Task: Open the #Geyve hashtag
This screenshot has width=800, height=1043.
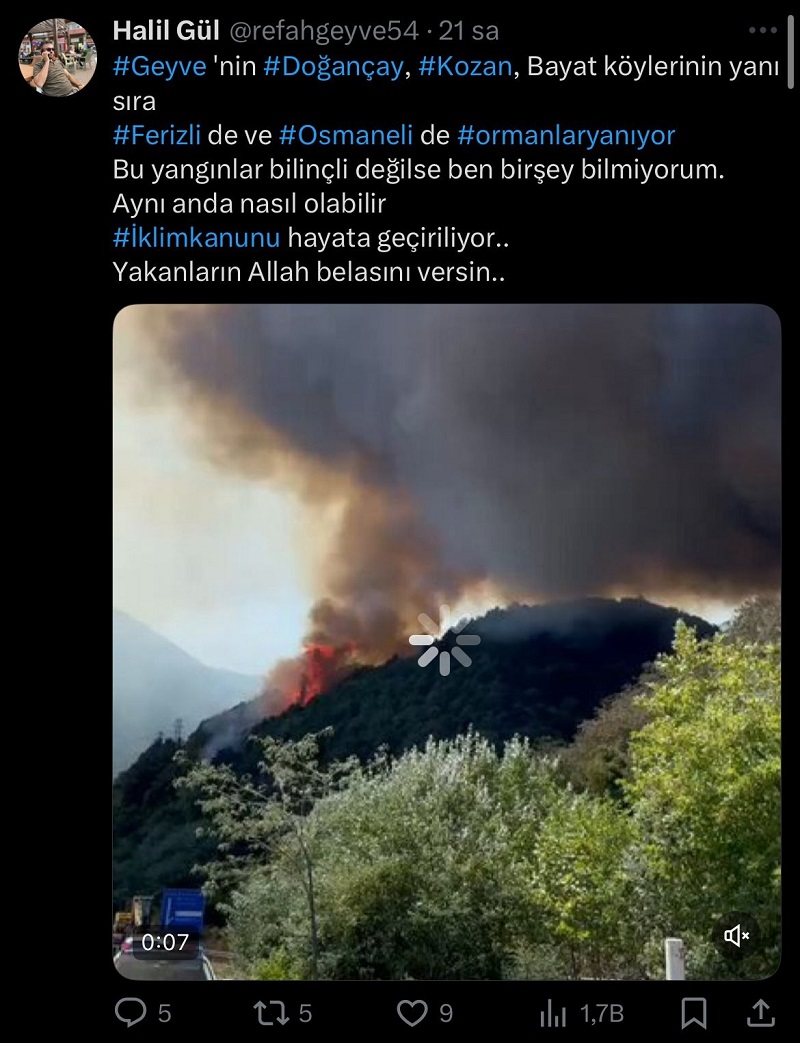Action: coord(152,66)
